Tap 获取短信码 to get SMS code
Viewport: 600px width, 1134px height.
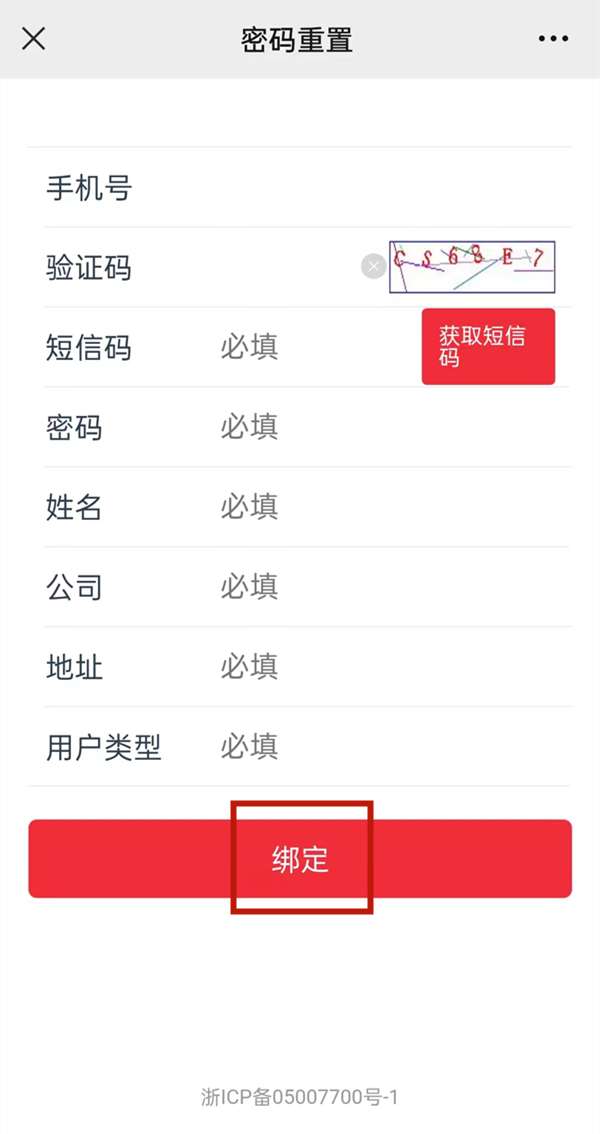(488, 347)
